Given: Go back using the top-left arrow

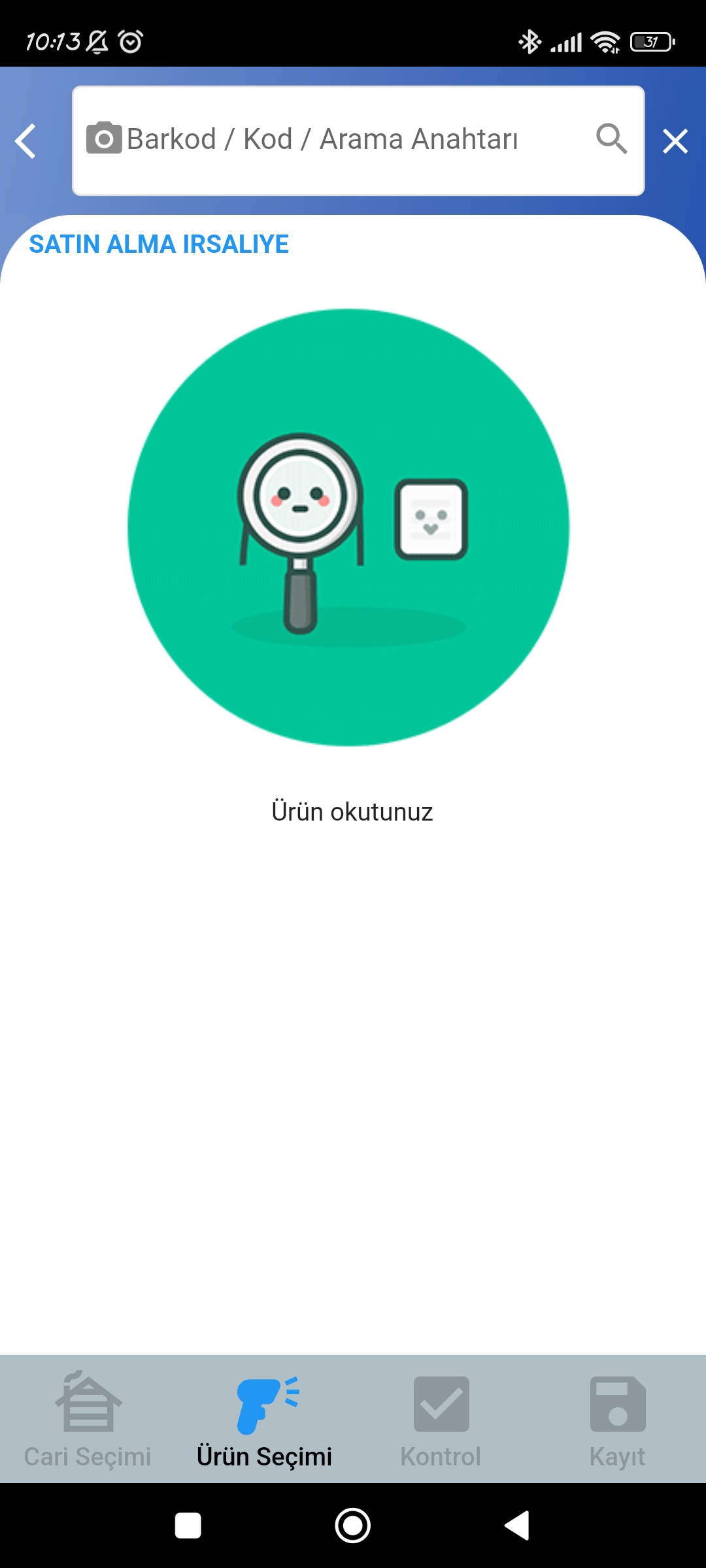Looking at the screenshot, I should 26,141.
